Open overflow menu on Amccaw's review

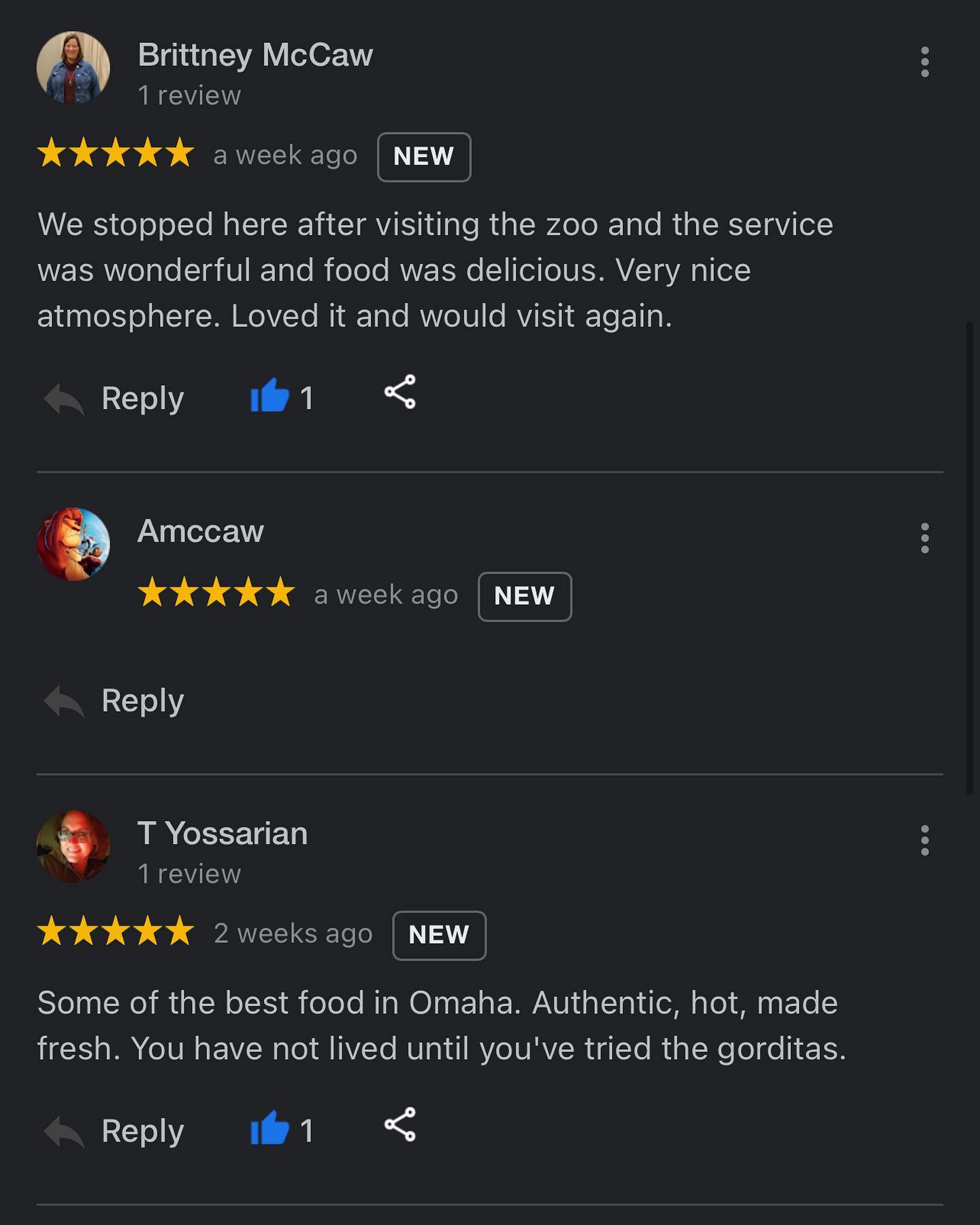pos(924,538)
